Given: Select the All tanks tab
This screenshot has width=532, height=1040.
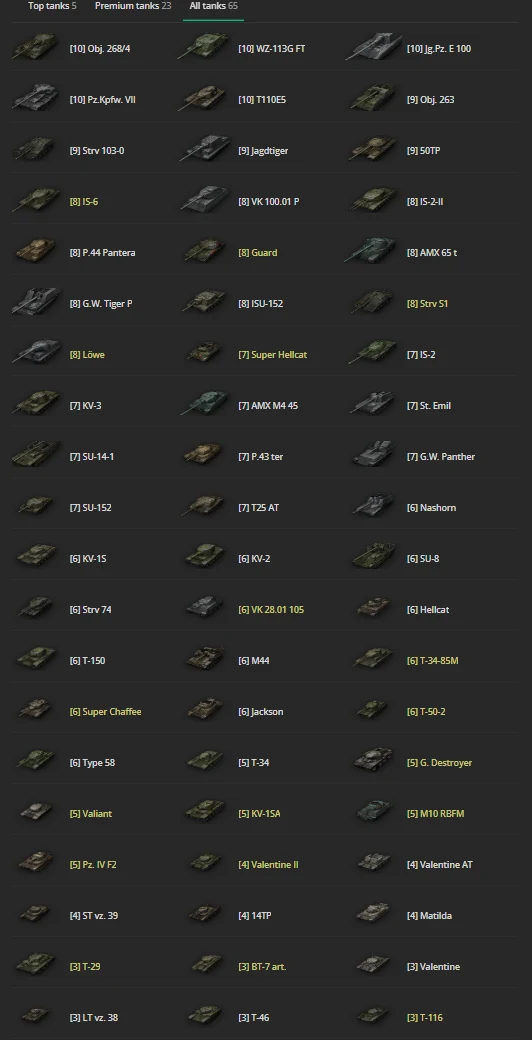Looking at the screenshot, I should tap(213, 6).
